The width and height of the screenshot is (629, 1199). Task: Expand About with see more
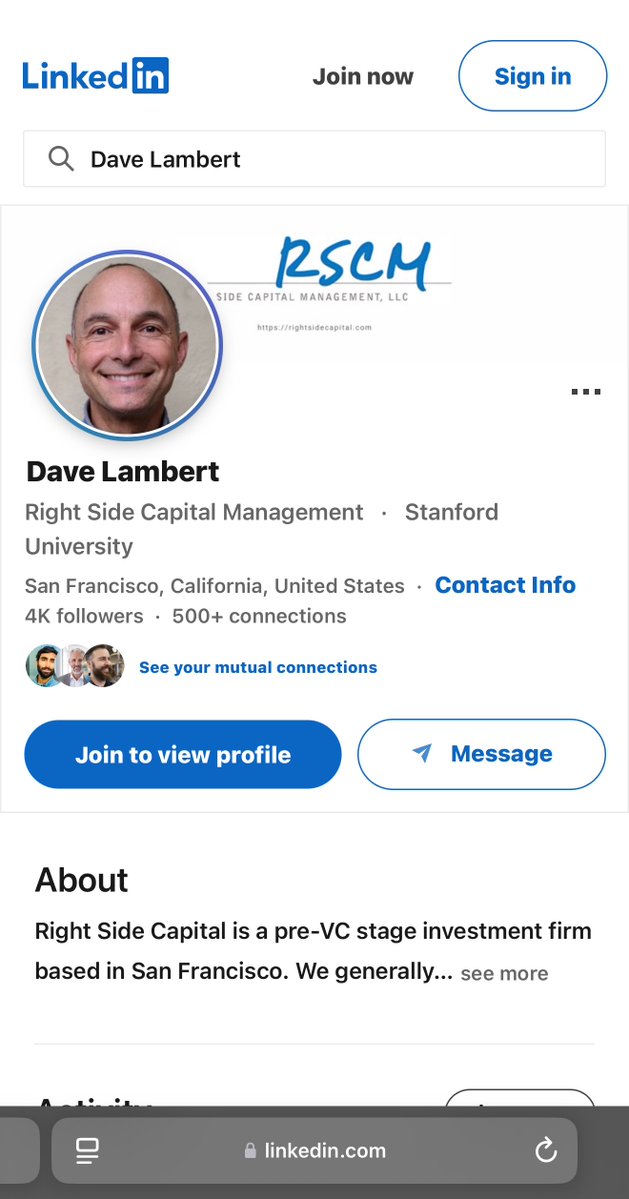click(504, 973)
